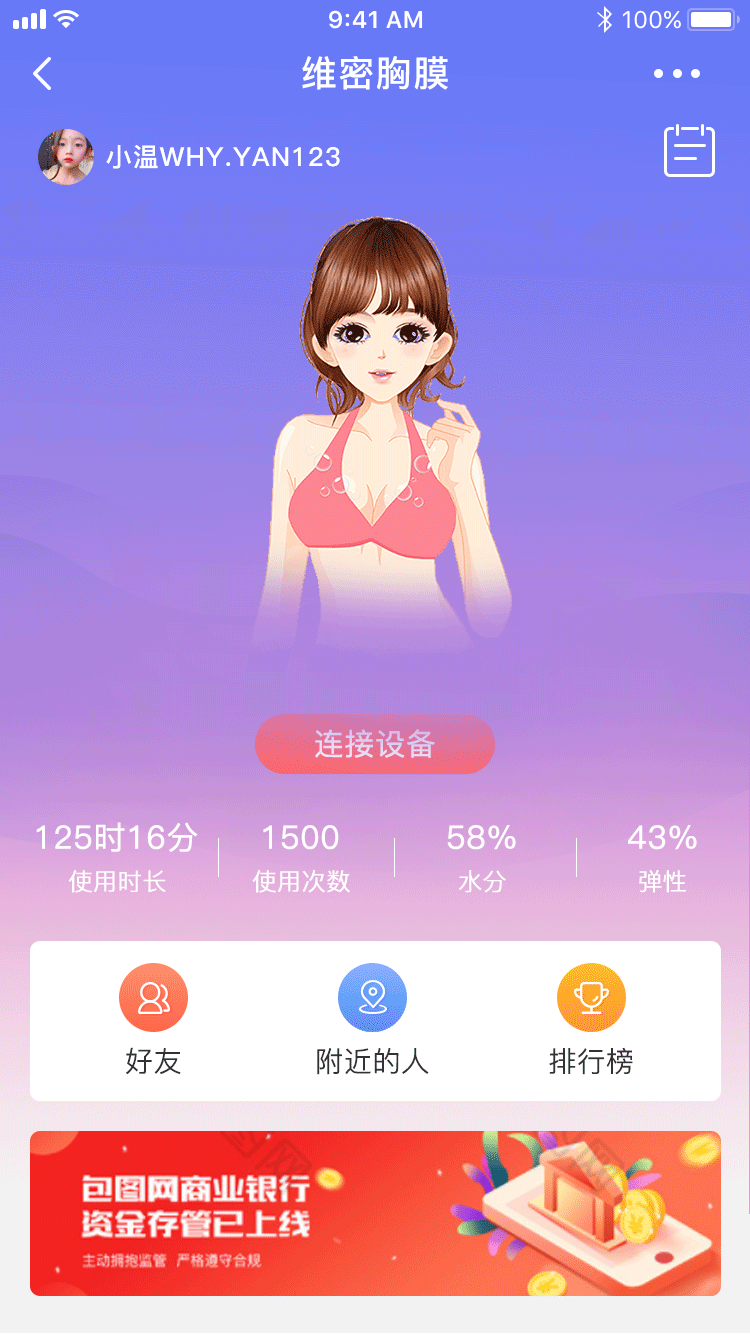This screenshot has height=1336, width=750.
Task: View 附近的人 nearby people
Action: [372, 1019]
